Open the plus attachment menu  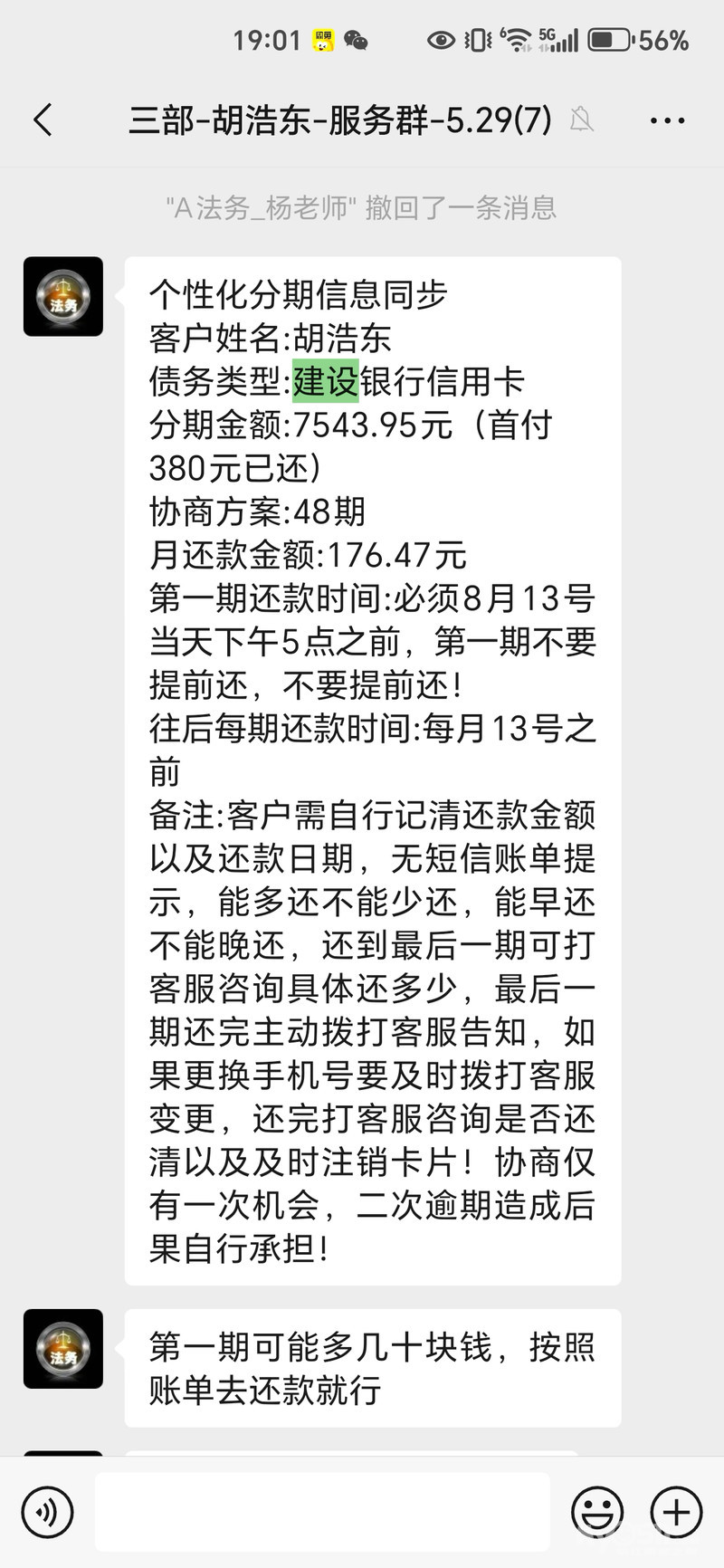pyautogui.click(x=676, y=1511)
